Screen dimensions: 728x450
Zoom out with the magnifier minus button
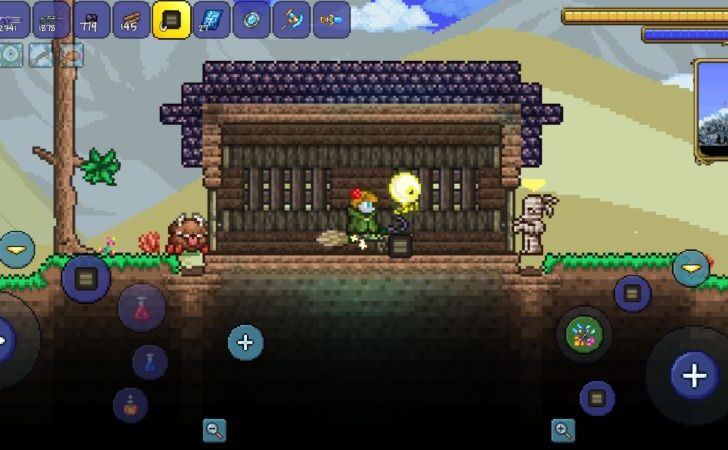coord(214,430)
